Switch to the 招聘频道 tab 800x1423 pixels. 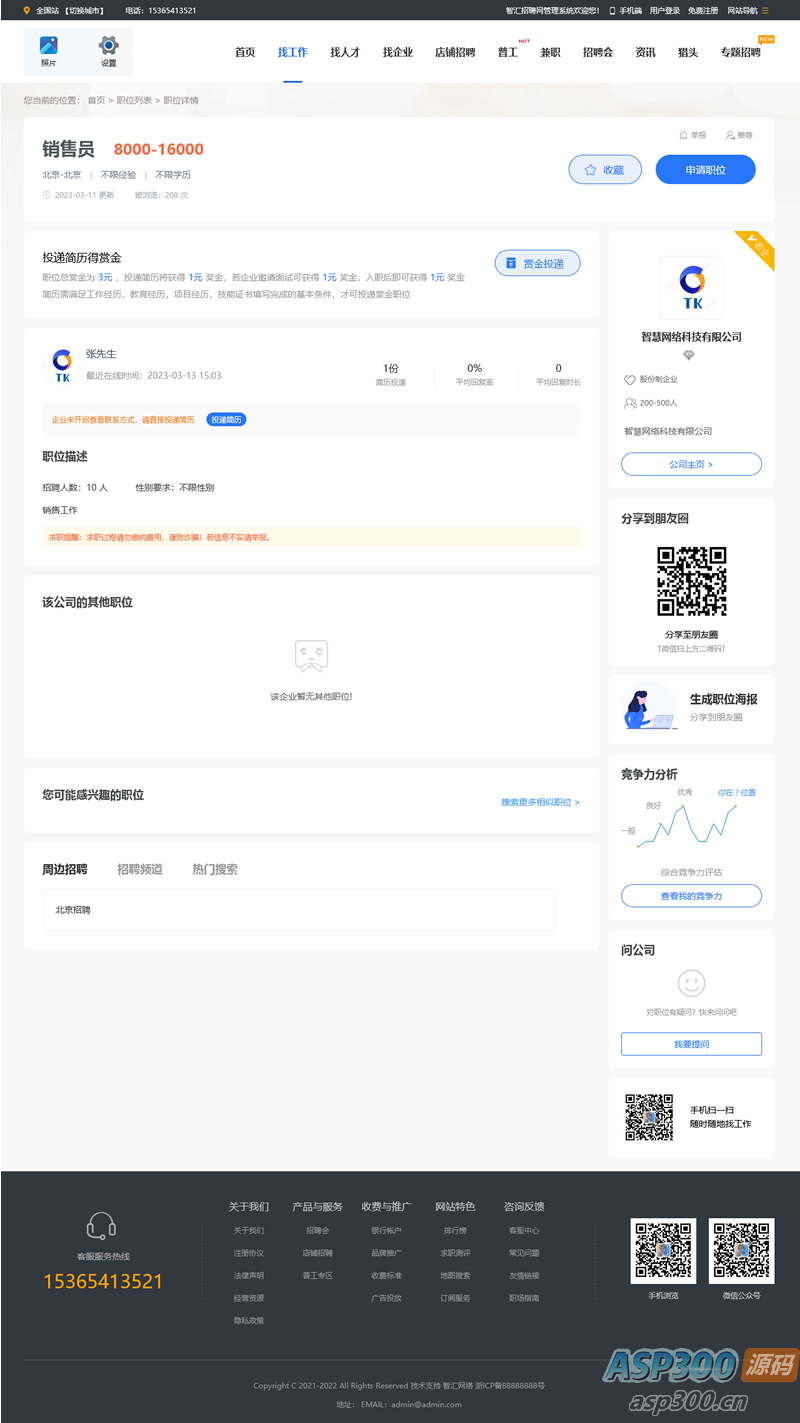[x=139, y=869]
